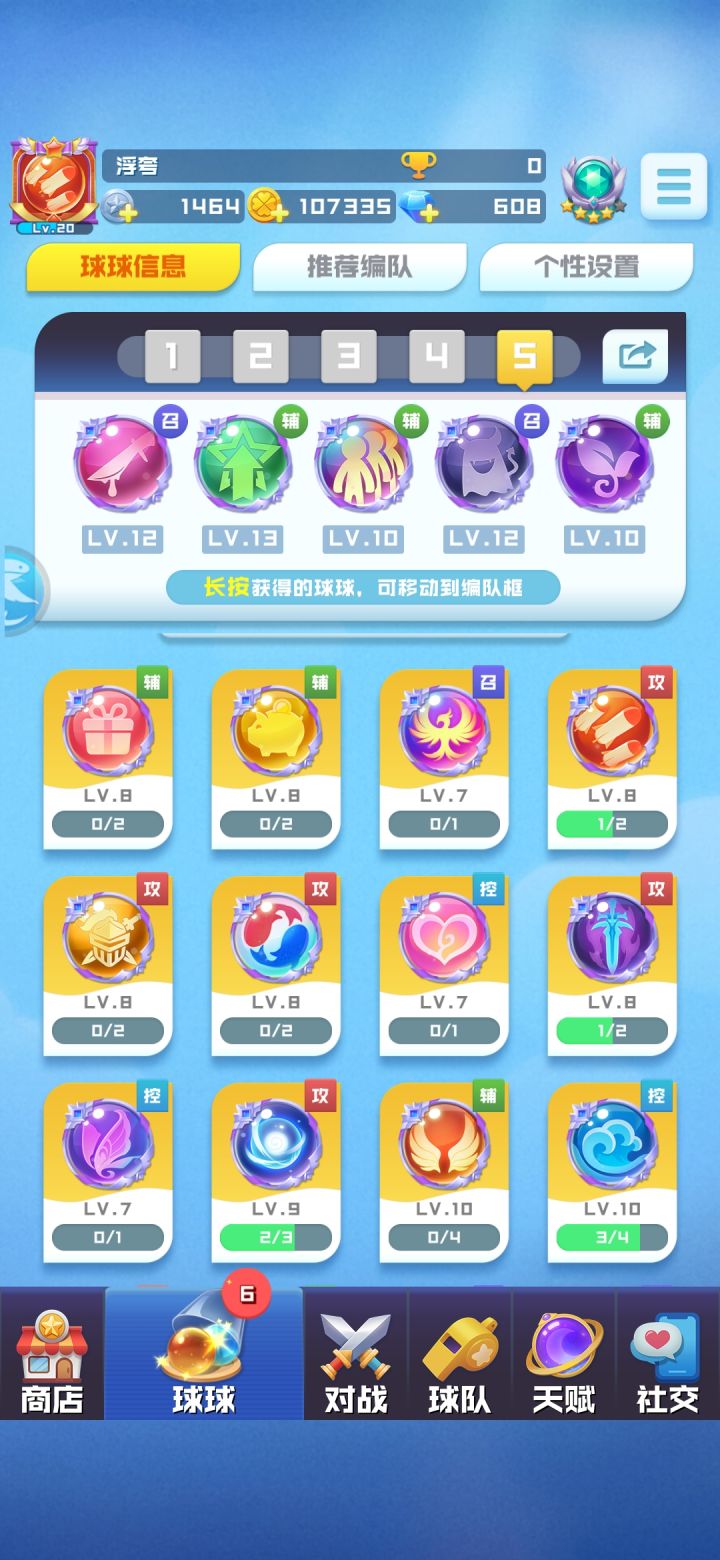Select the LV.8 gift-box support ball

(107, 733)
